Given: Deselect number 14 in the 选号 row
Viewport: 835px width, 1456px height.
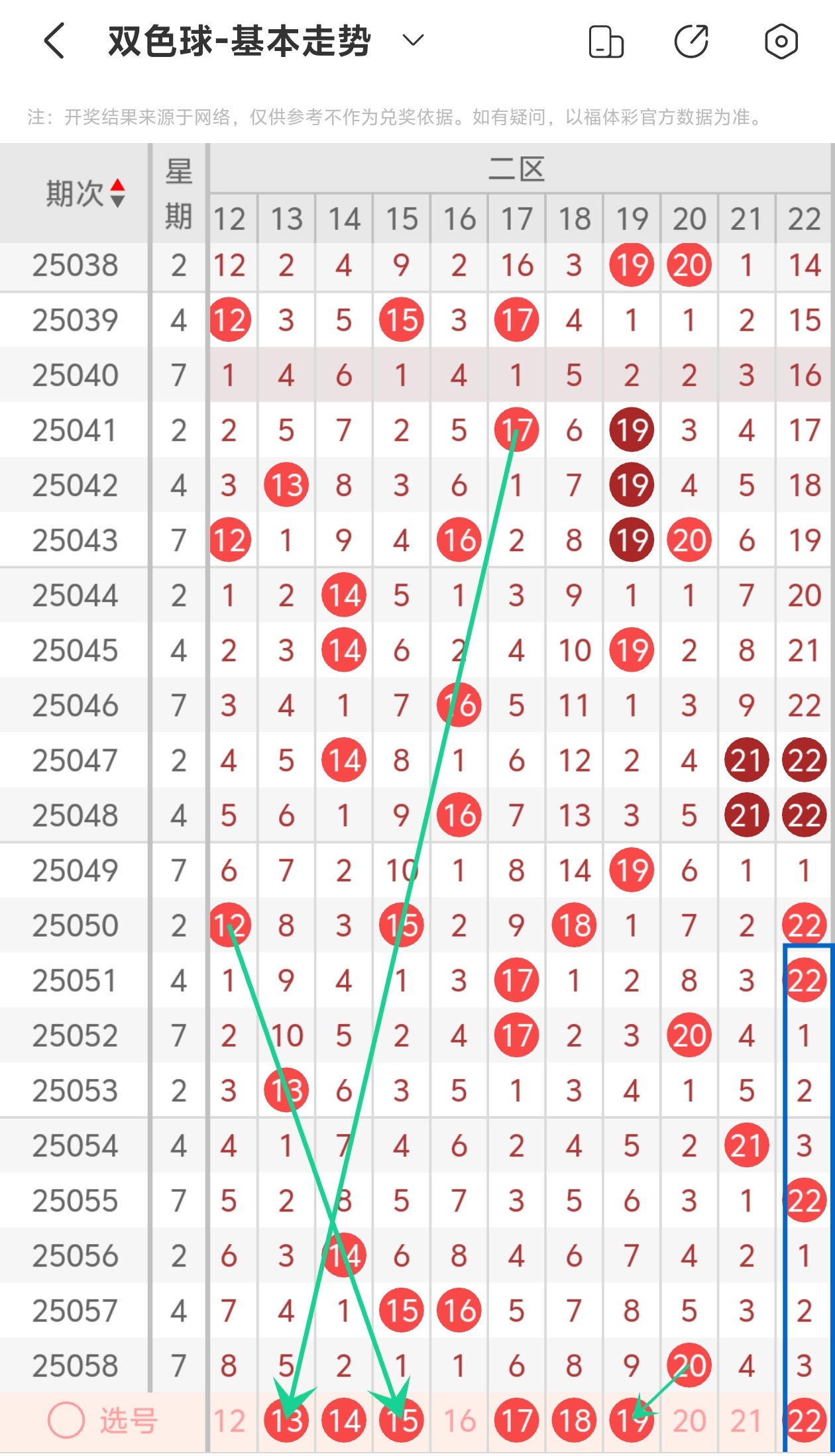Looking at the screenshot, I should [344, 1420].
